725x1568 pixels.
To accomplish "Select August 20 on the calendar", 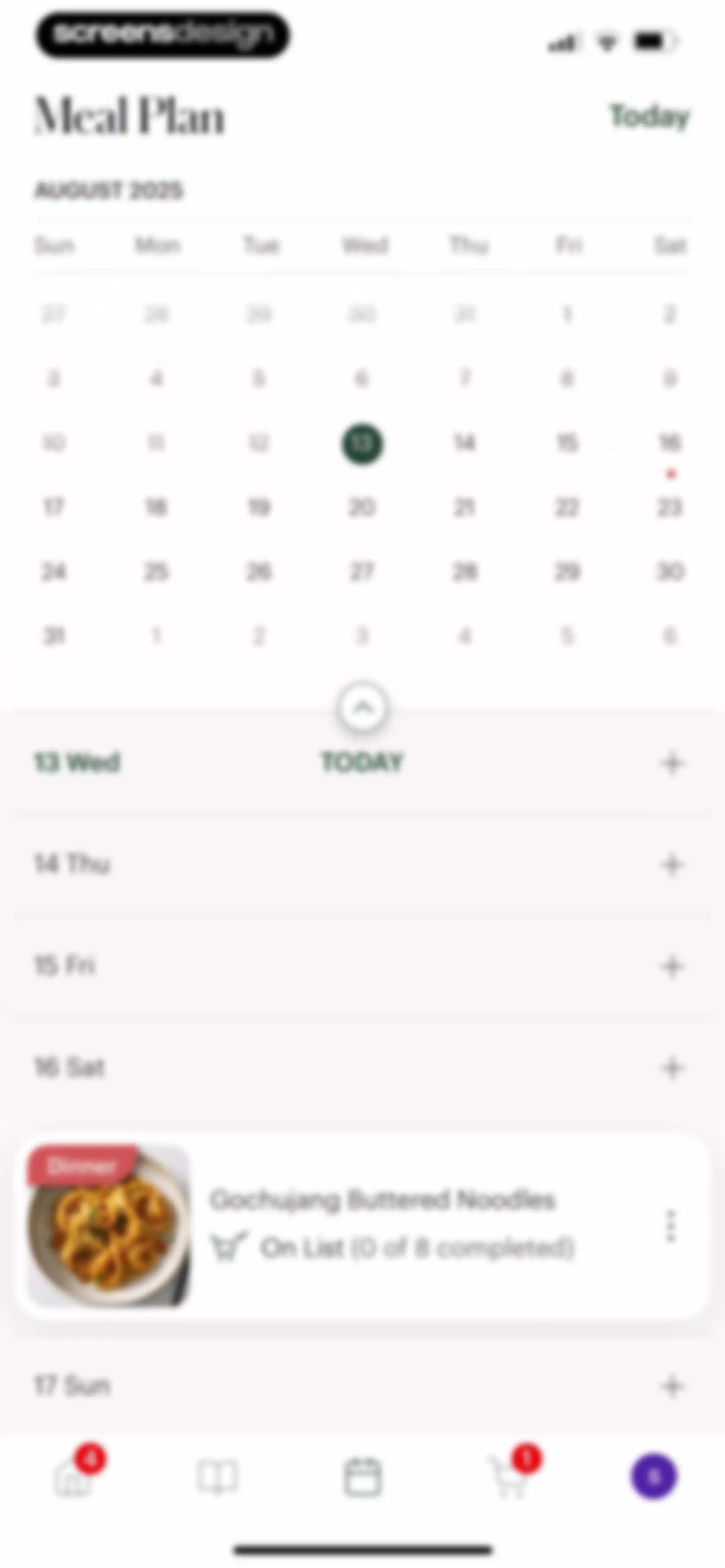I will click(x=362, y=507).
